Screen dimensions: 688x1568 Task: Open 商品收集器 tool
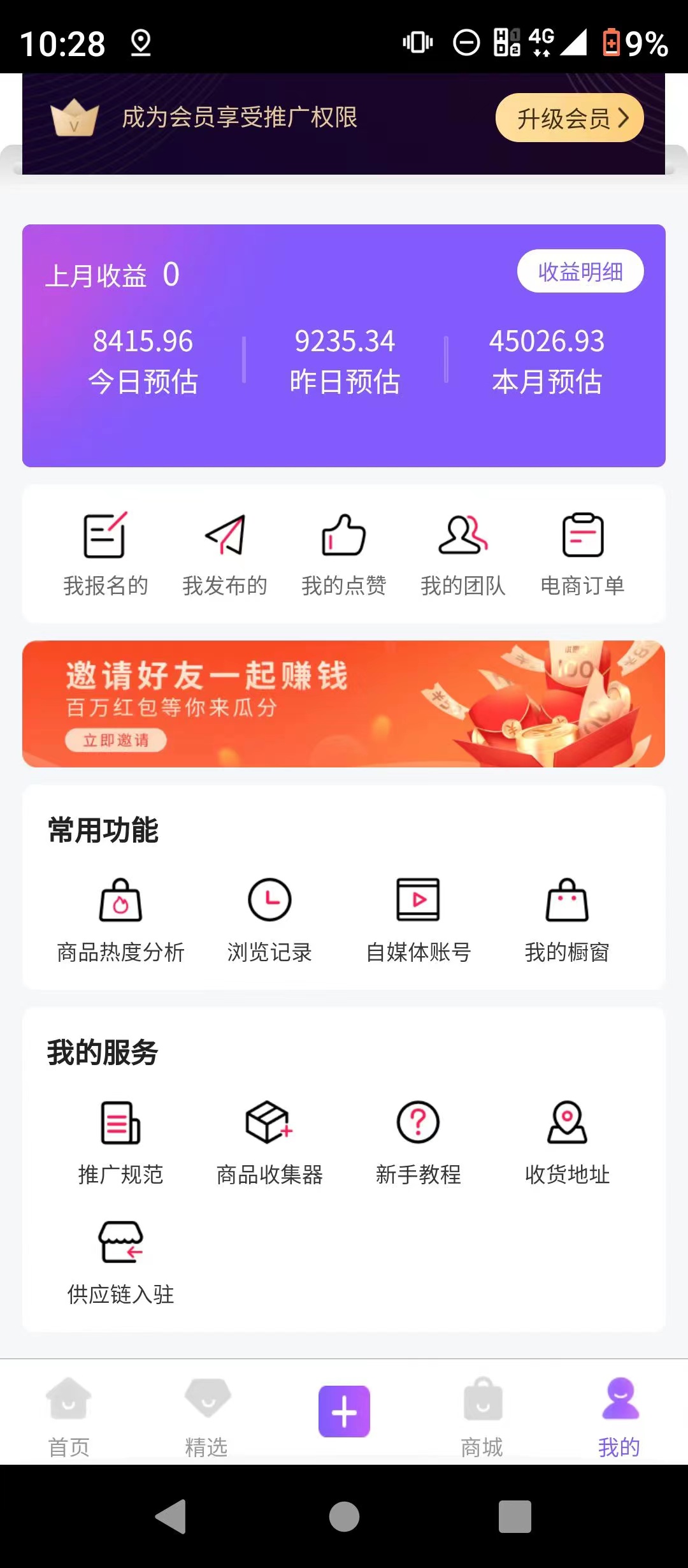click(x=269, y=1142)
